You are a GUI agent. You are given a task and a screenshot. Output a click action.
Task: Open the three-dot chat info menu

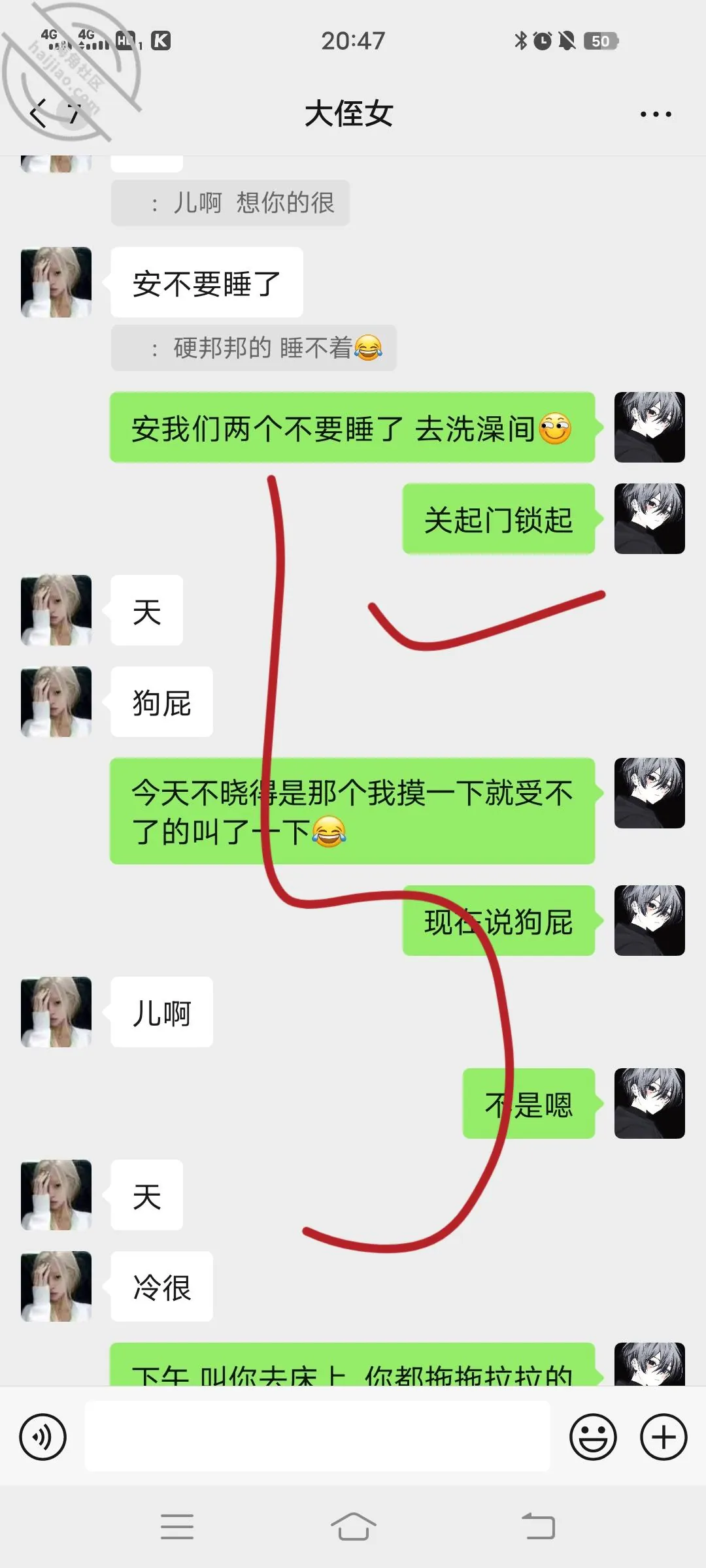click(x=656, y=114)
